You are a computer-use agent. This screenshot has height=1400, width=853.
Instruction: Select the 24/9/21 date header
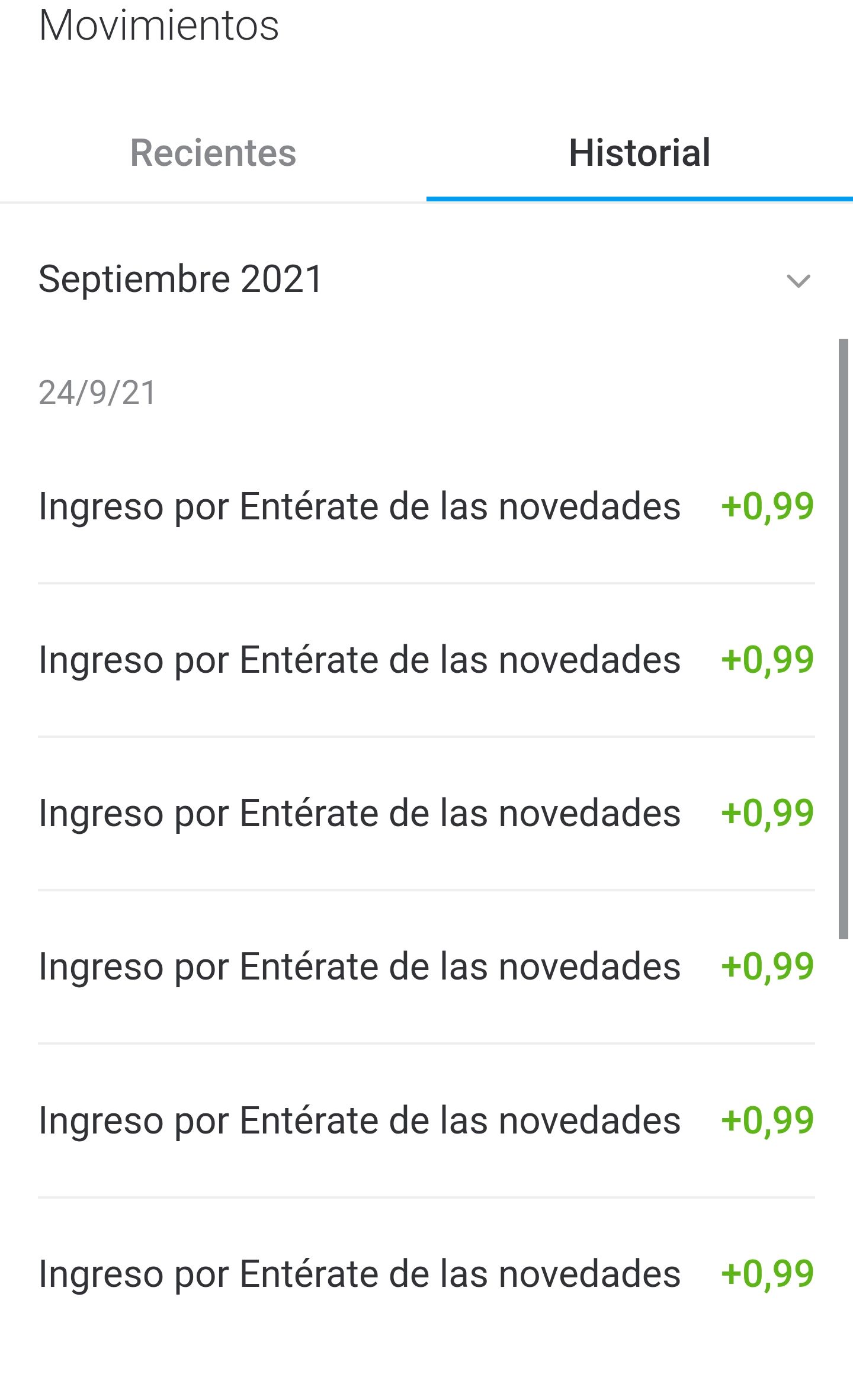(x=97, y=391)
